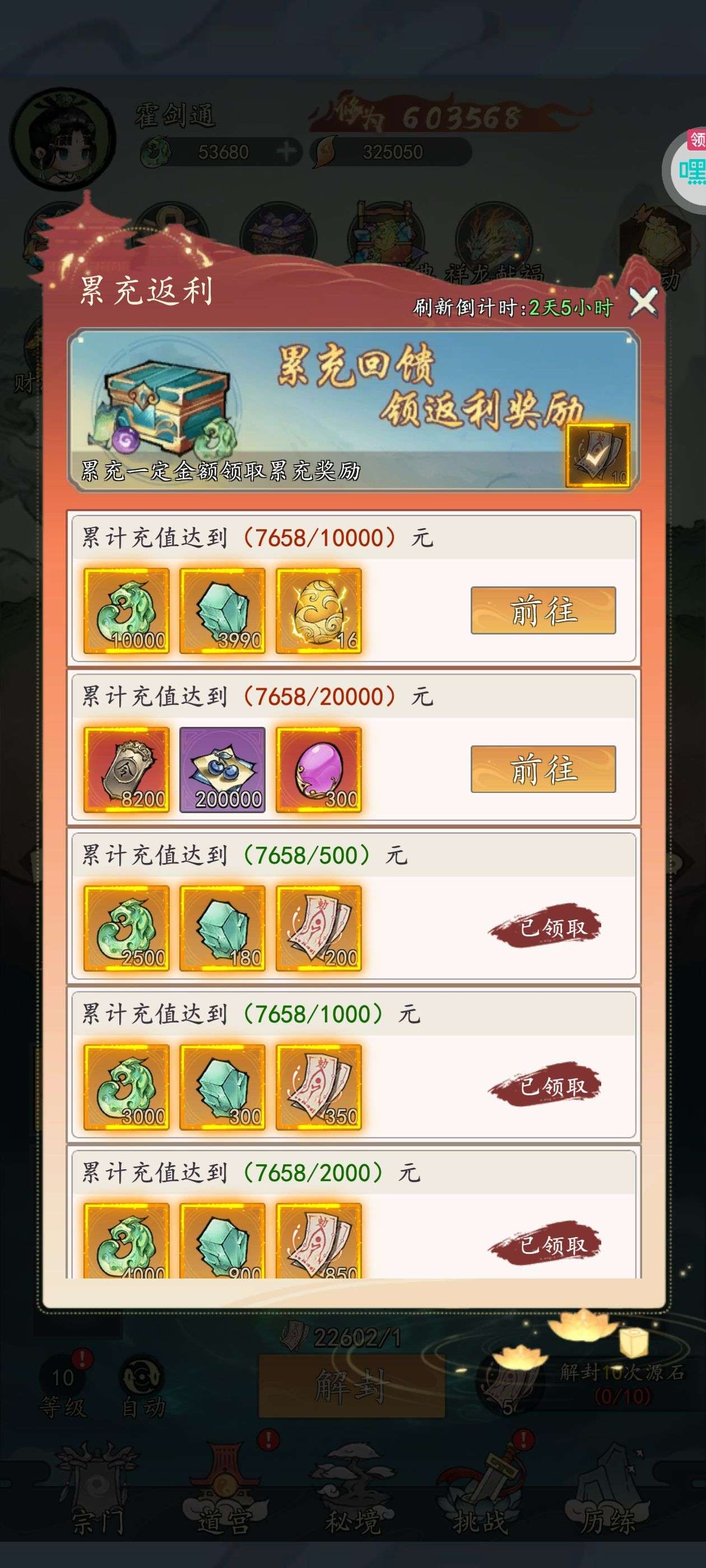The height and width of the screenshot is (1568, 706).
Task: View the purple egg reward with 300
Action: click(319, 770)
